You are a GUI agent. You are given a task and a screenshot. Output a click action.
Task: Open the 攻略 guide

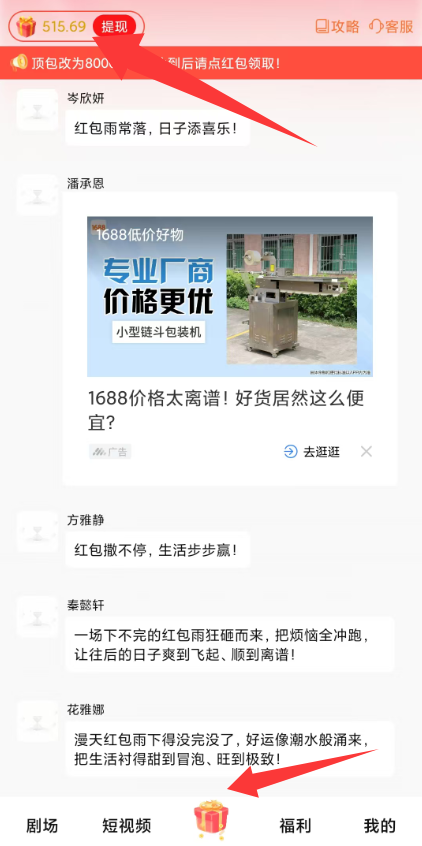[x=338, y=26]
